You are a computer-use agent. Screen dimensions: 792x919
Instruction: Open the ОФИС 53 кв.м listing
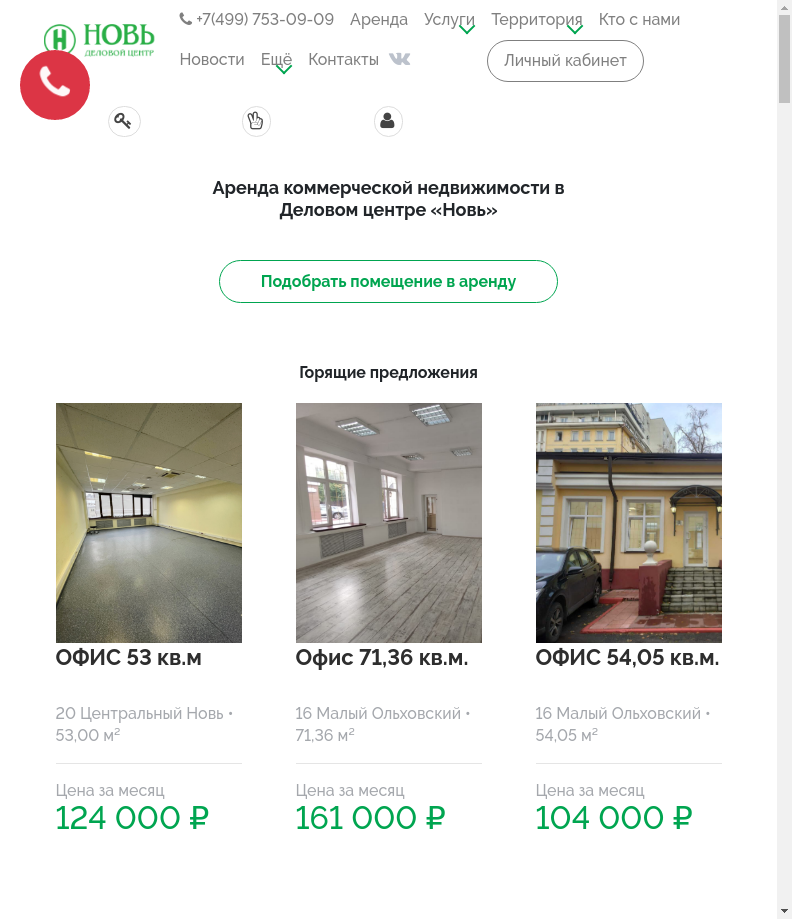tap(129, 657)
